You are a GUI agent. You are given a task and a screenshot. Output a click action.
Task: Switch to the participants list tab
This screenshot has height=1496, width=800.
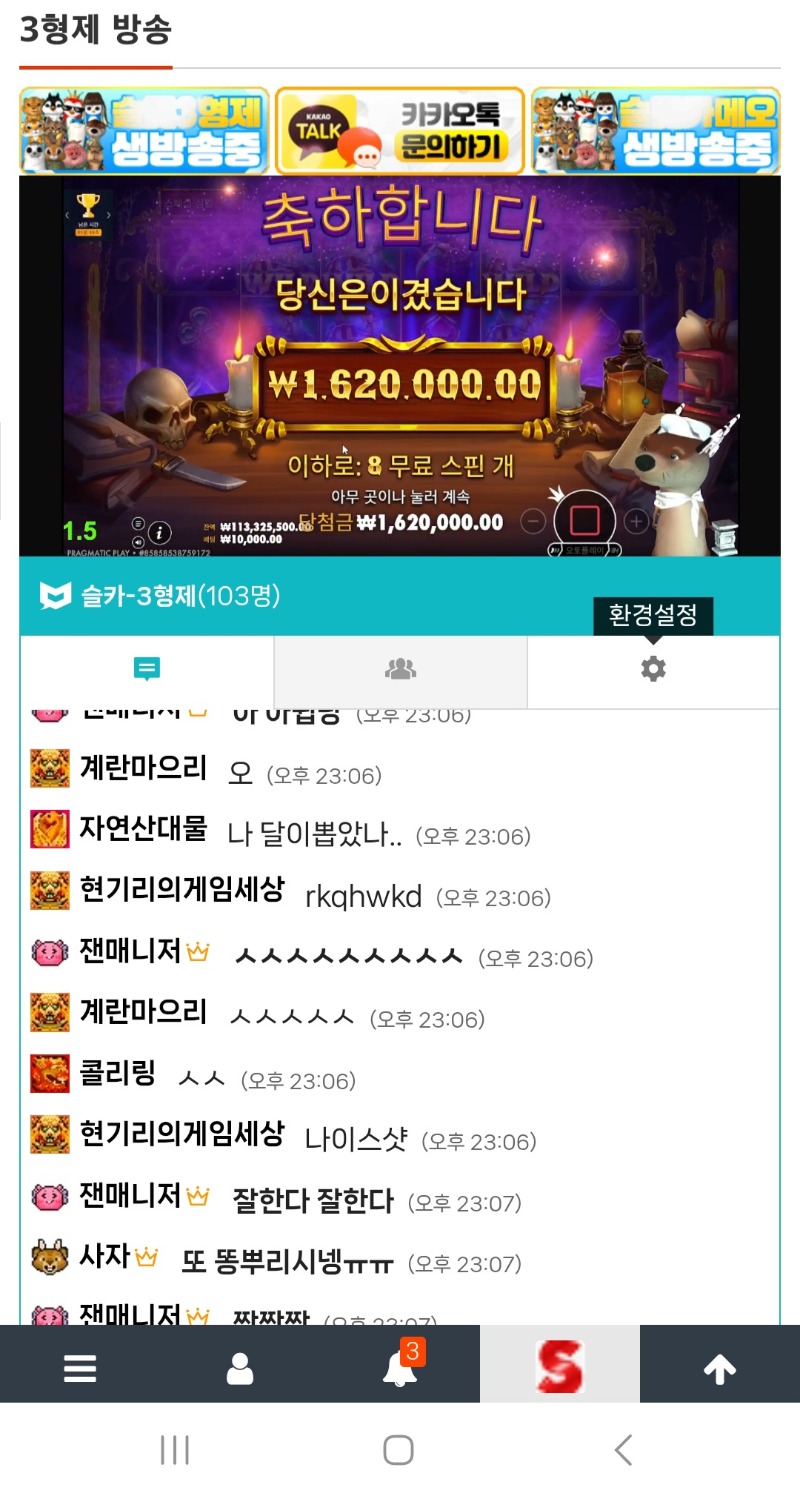[x=400, y=670]
